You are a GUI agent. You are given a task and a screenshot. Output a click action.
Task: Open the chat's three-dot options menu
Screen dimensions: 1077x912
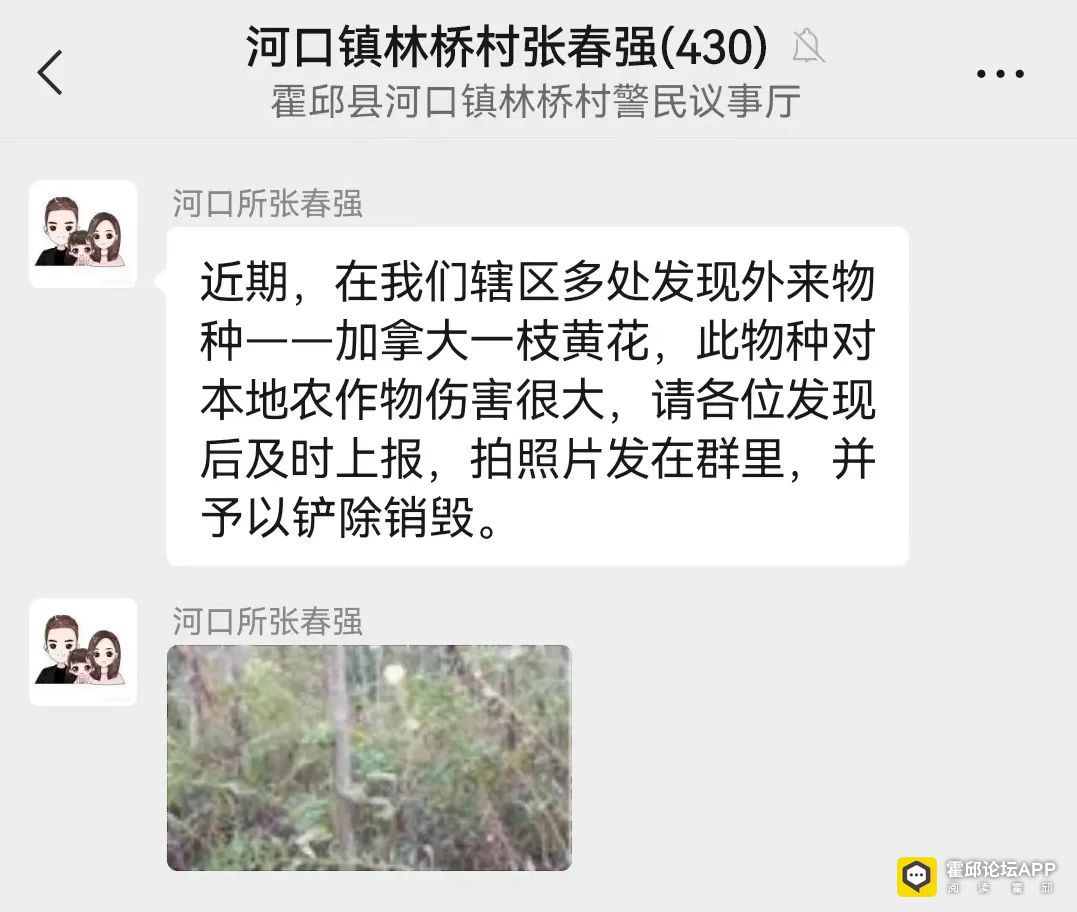coord(999,73)
